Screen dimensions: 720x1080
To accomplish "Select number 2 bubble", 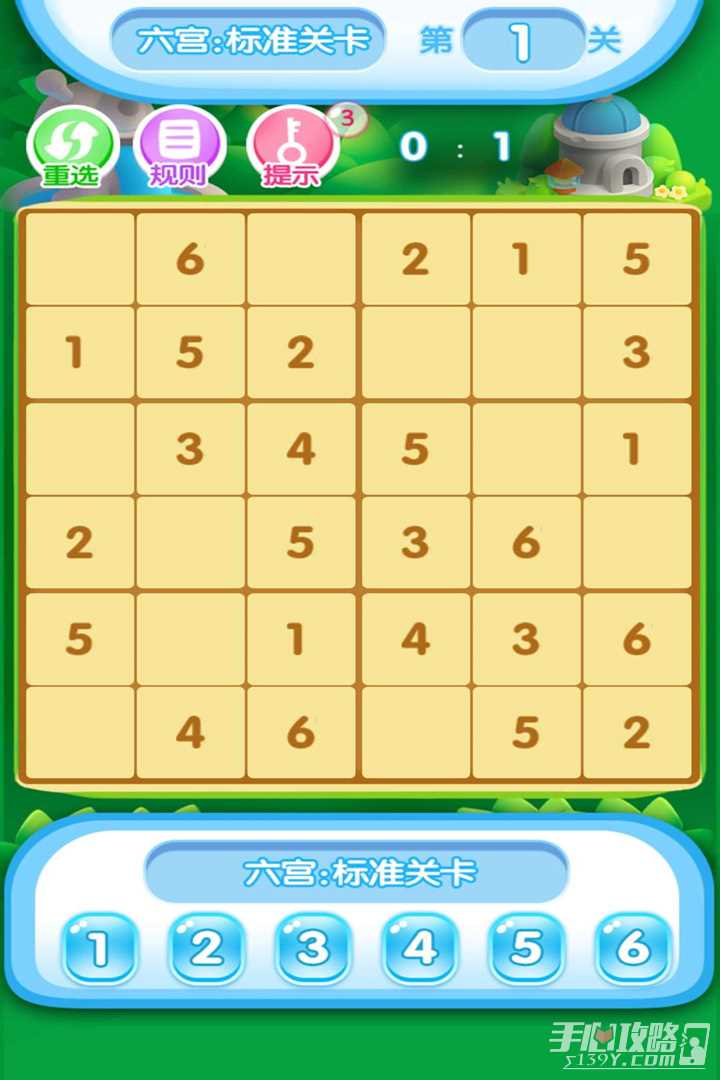I will pyautogui.click(x=206, y=948).
